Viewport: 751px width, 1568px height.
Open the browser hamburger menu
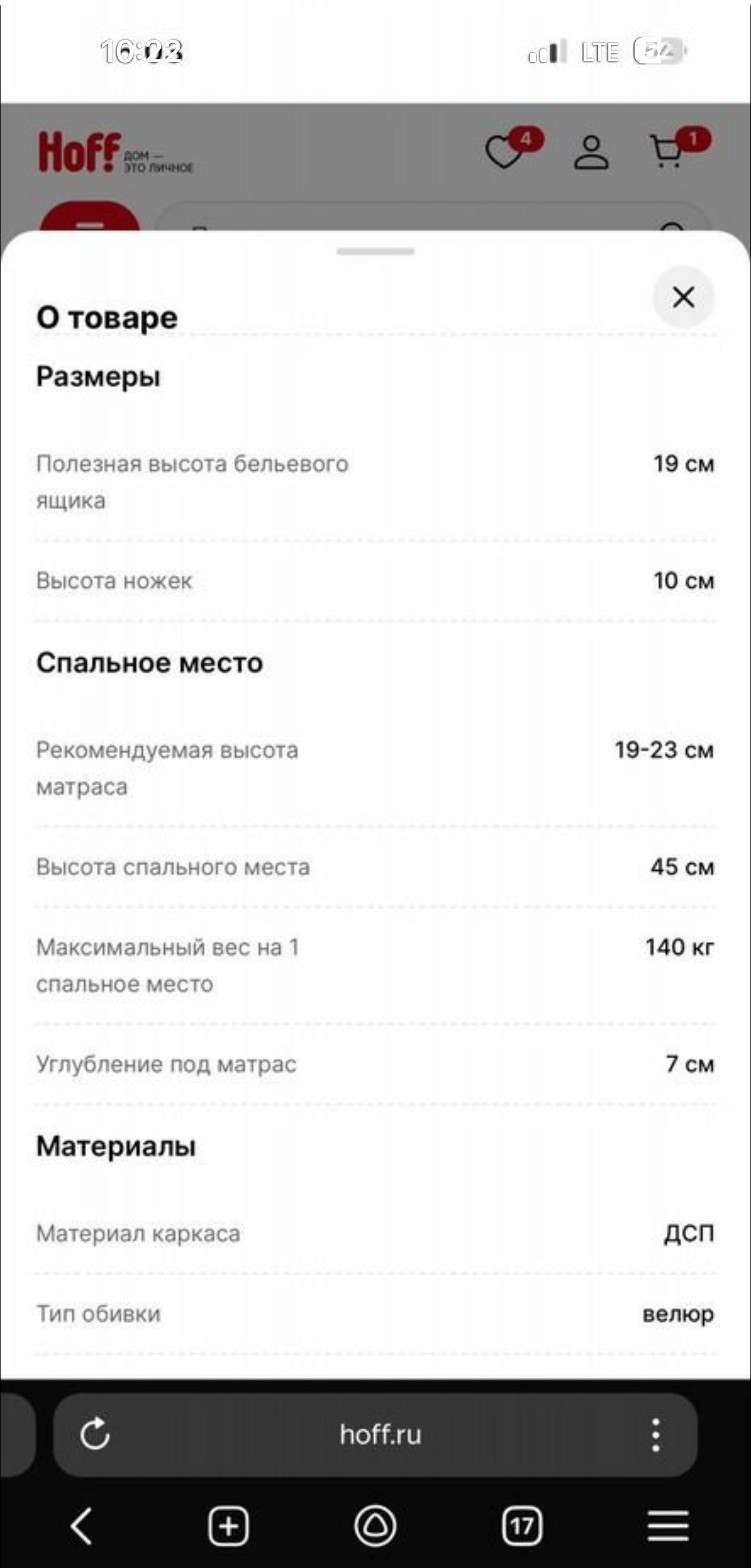point(668,1526)
